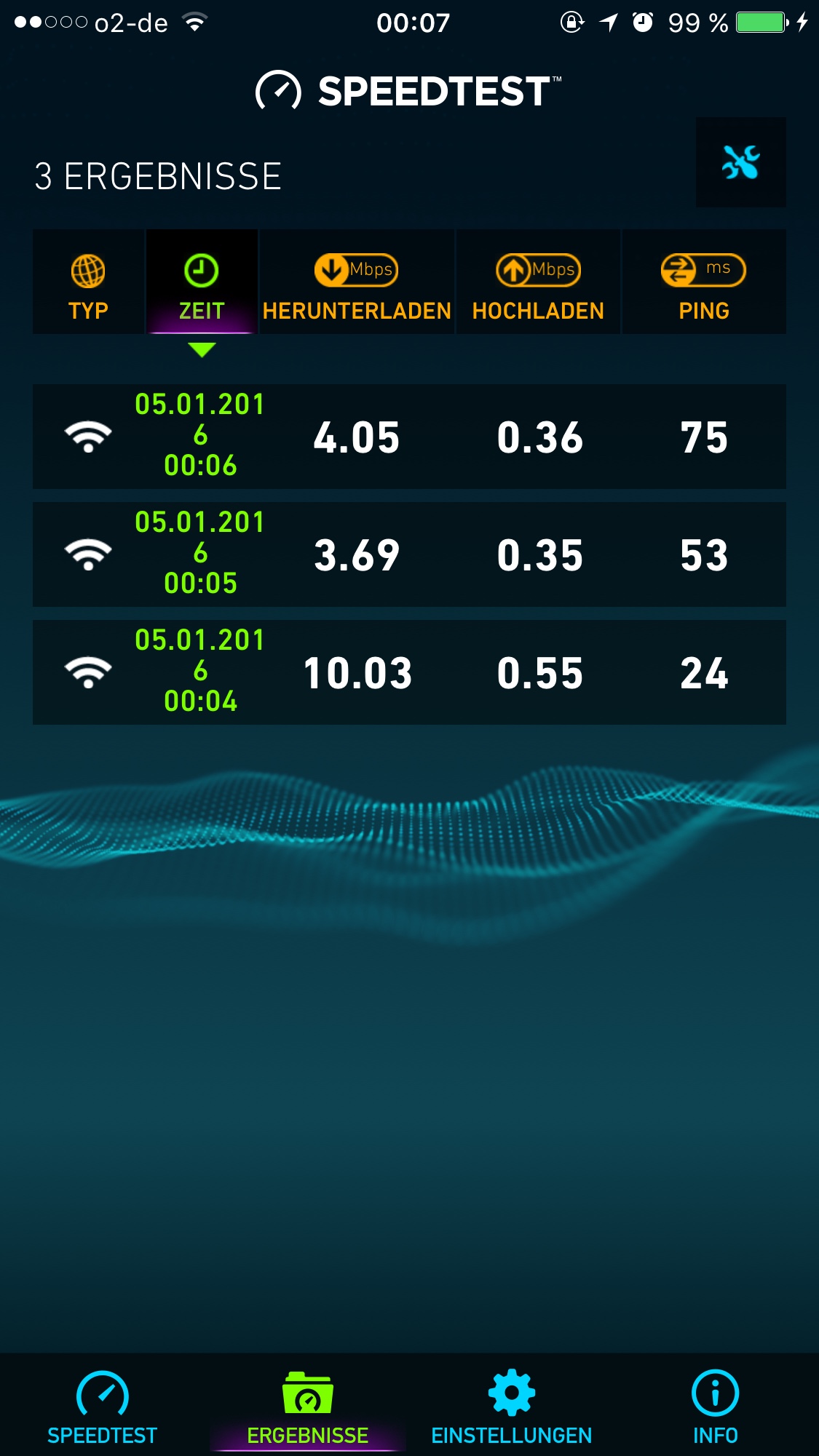Open the tools wrench icon
This screenshot has width=819, height=1456.
[740, 162]
